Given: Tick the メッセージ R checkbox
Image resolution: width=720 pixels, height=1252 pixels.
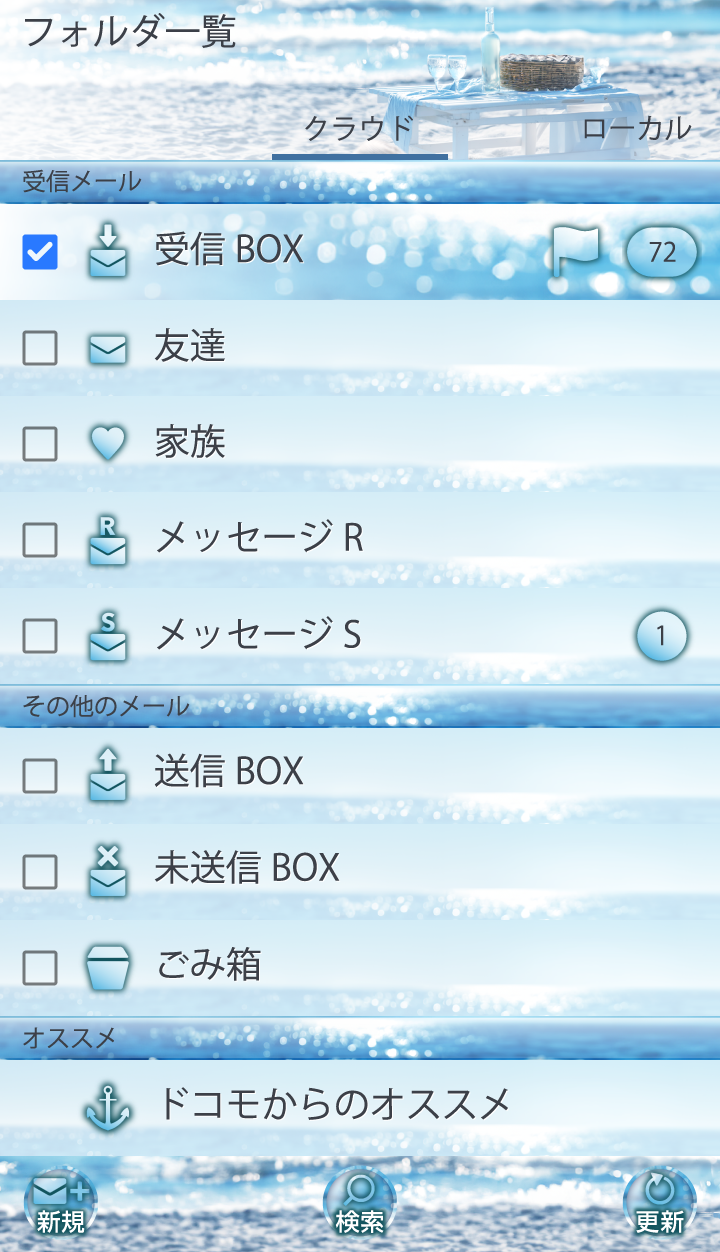Looking at the screenshot, I should tap(40, 539).
